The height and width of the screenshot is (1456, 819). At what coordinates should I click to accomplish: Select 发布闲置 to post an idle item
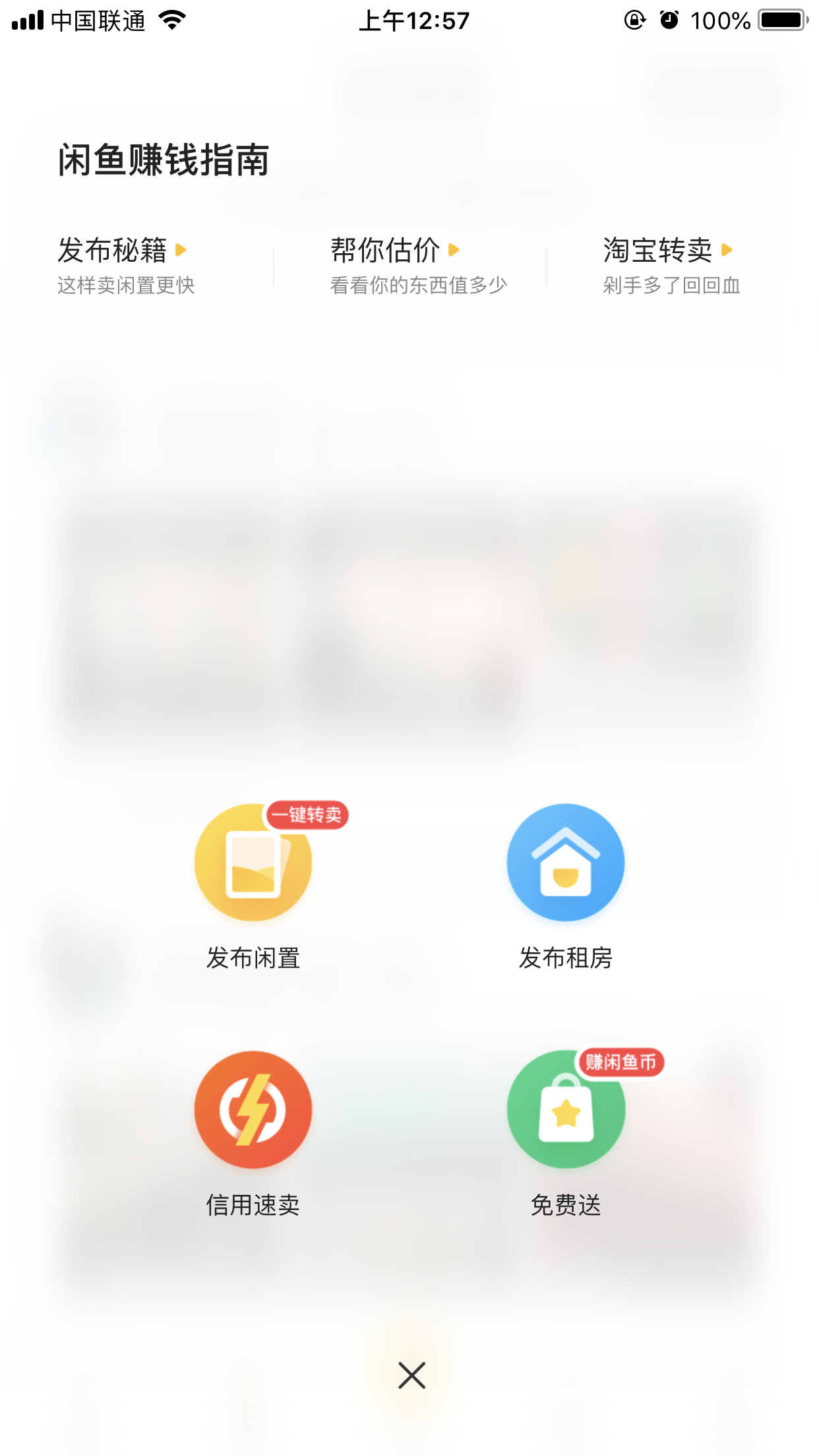pos(253,886)
